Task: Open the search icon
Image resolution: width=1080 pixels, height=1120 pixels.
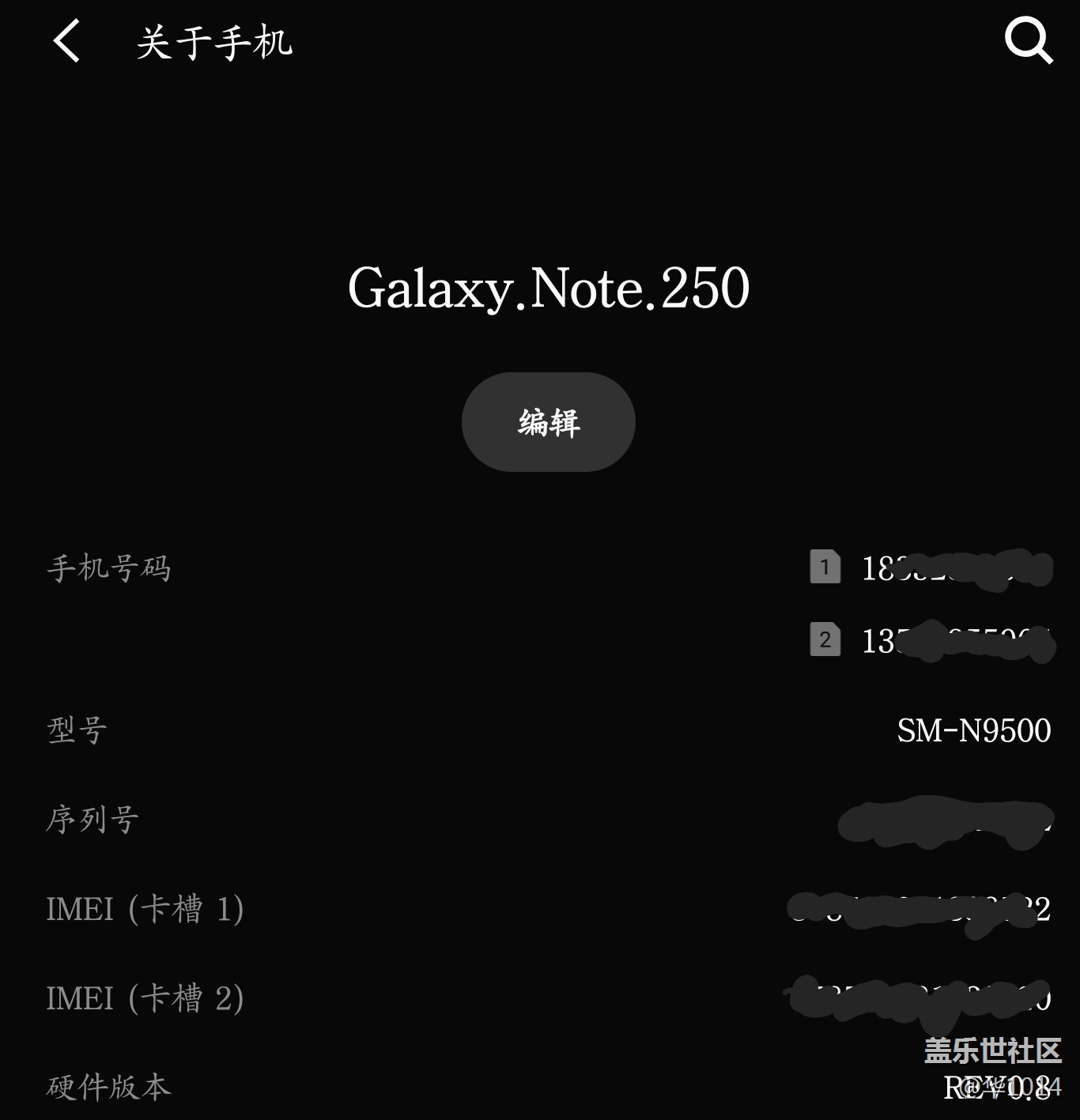Action: point(1028,40)
